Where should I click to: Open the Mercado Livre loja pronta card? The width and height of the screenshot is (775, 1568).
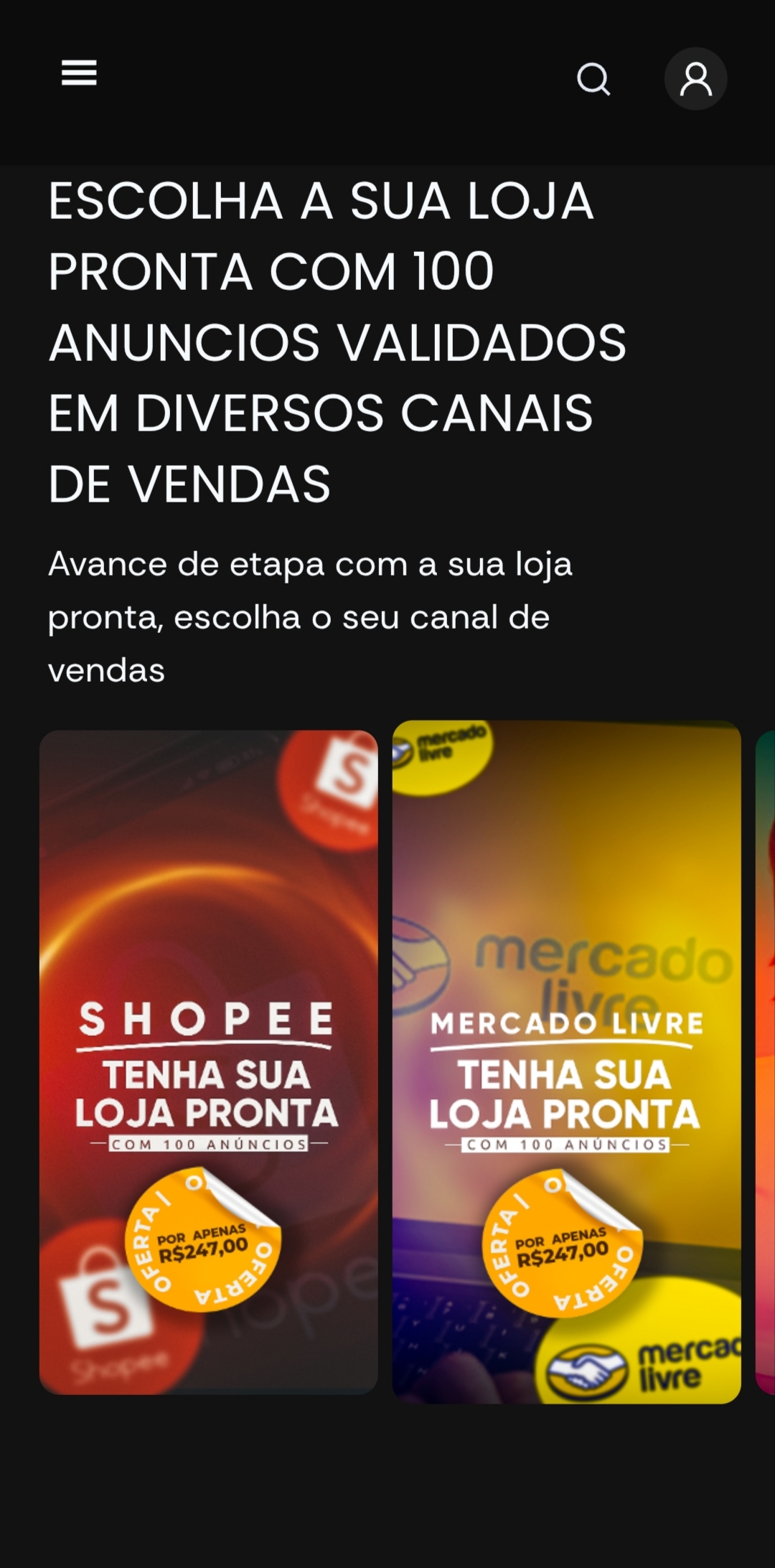click(x=566, y=1062)
